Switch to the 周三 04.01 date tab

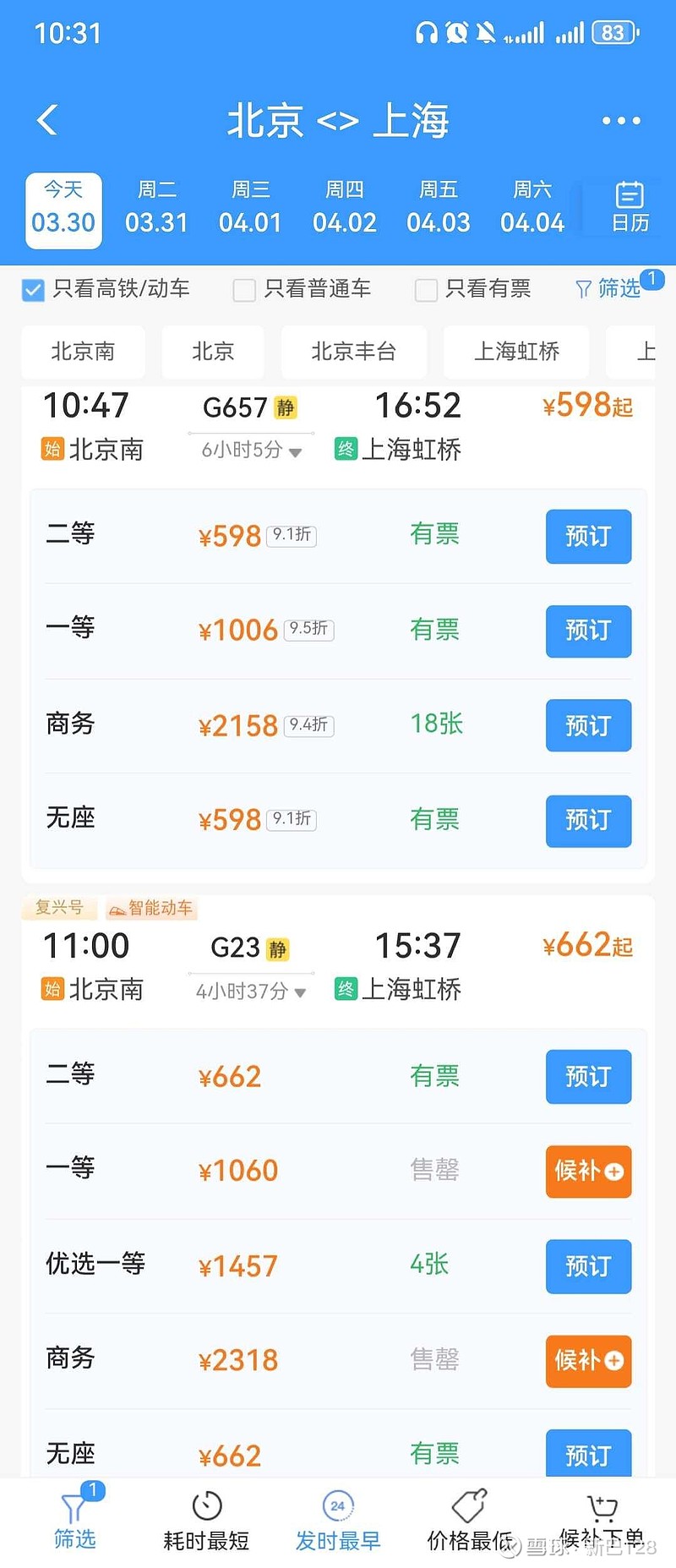[250, 207]
